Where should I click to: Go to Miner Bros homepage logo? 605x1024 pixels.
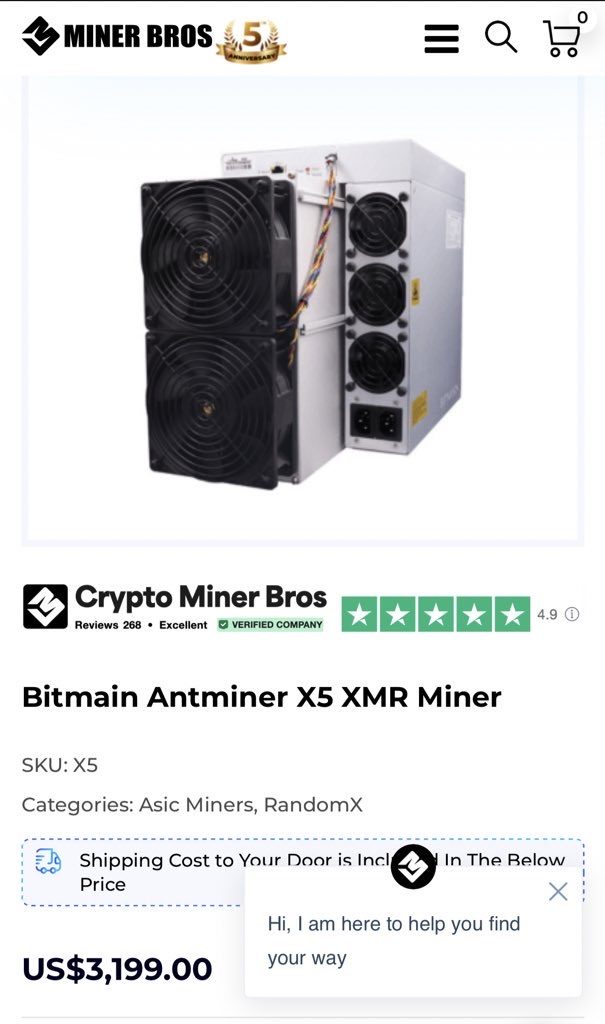click(x=118, y=37)
